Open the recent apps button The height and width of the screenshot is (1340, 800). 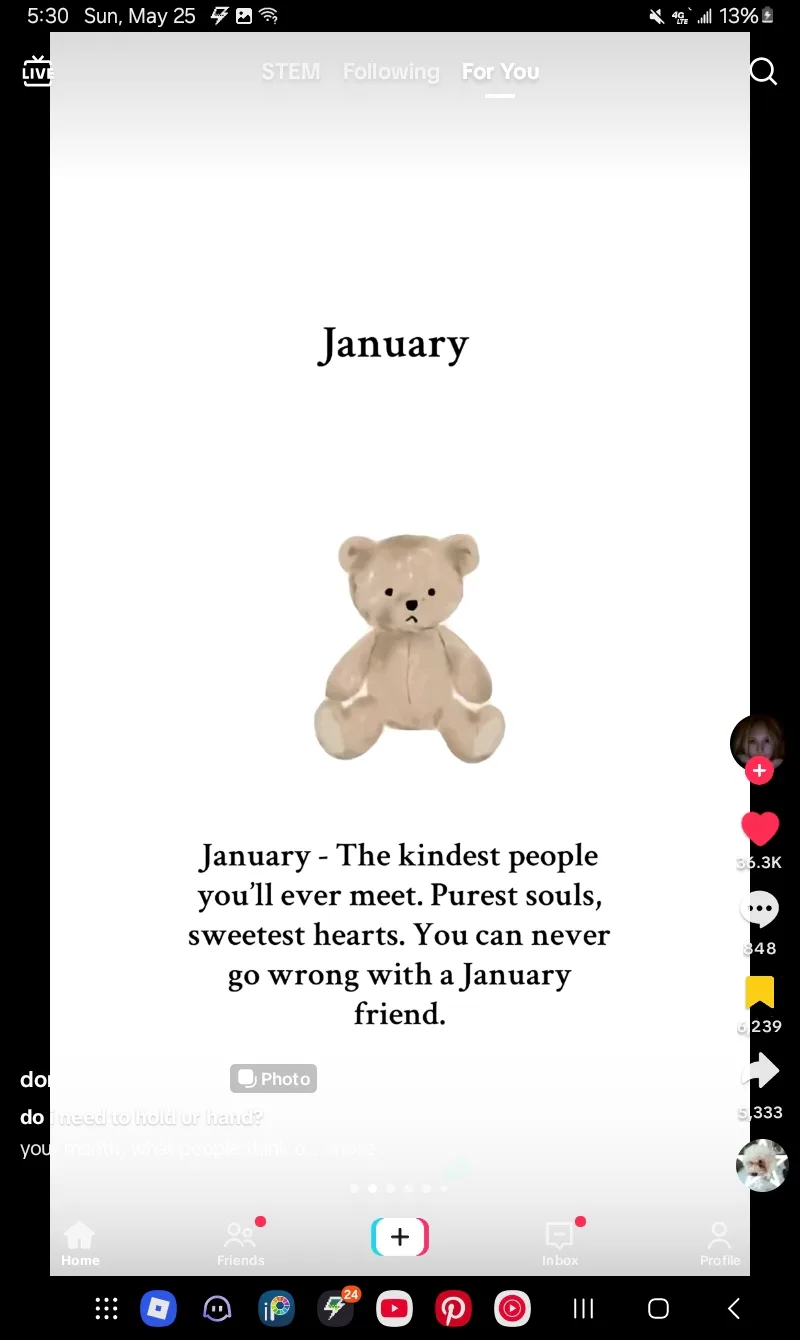583,1308
